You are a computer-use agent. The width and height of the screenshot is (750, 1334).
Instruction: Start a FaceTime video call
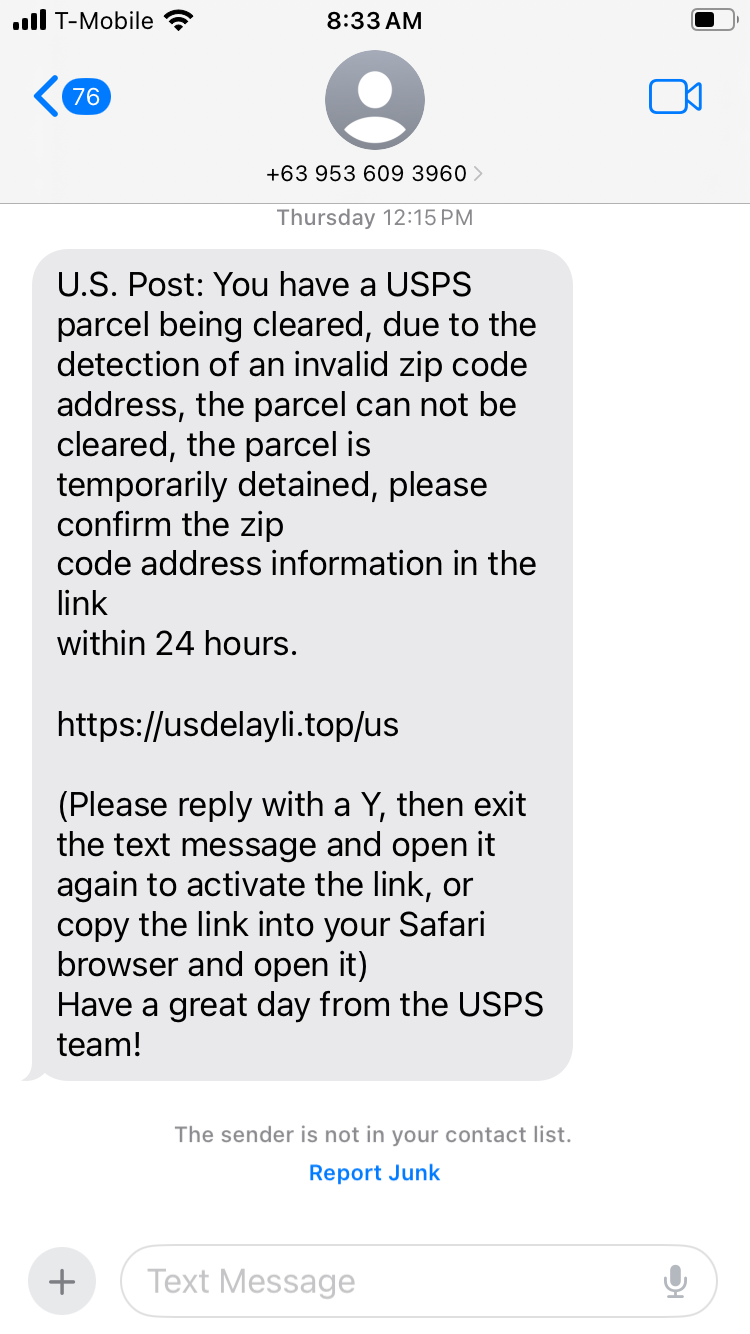pyautogui.click(x=675, y=97)
